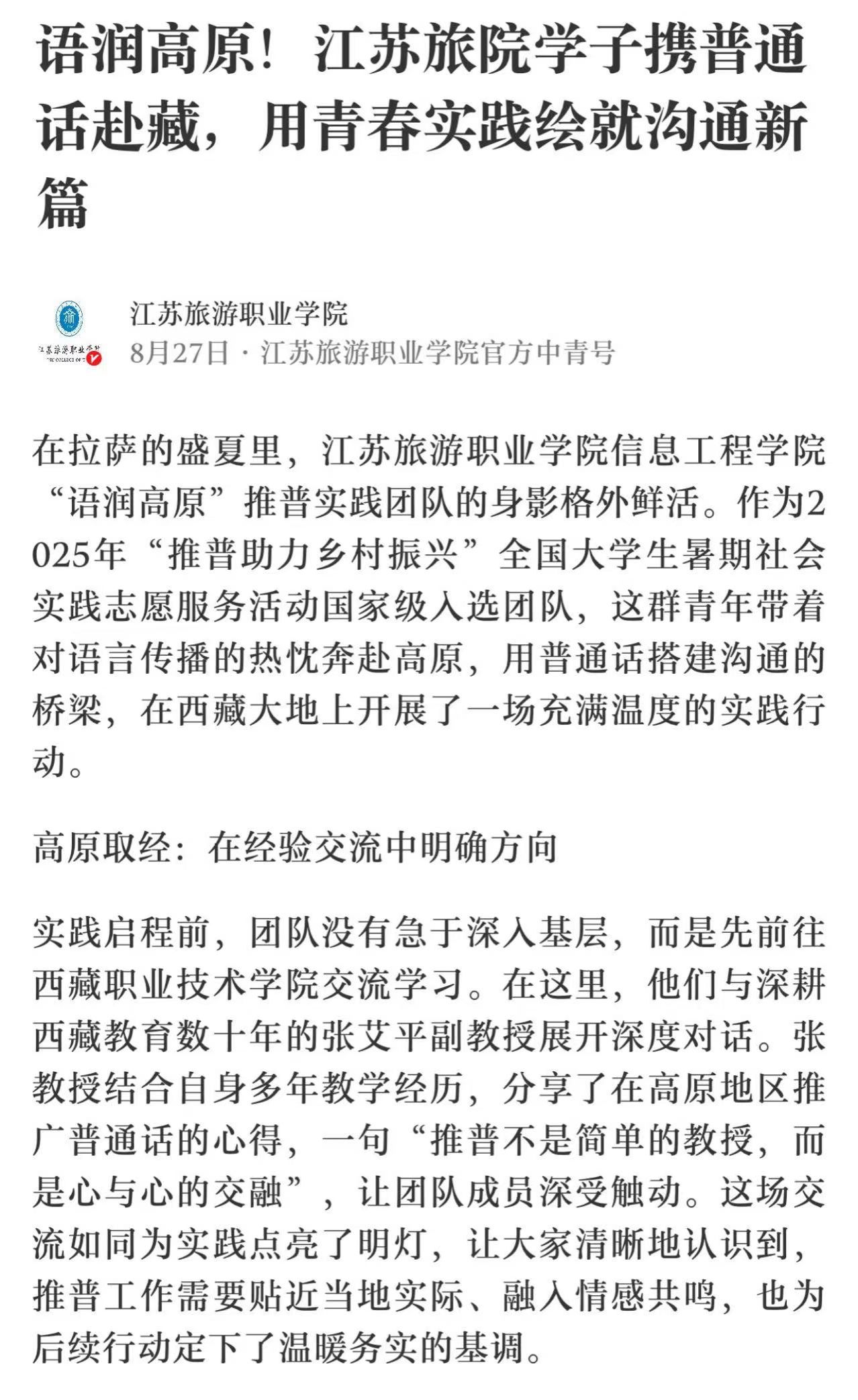The height and width of the screenshot is (1400, 858).
Task: Open the 江苏旅游职业学院 author name link
Action: pyautogui.click(x=240, y=314)
